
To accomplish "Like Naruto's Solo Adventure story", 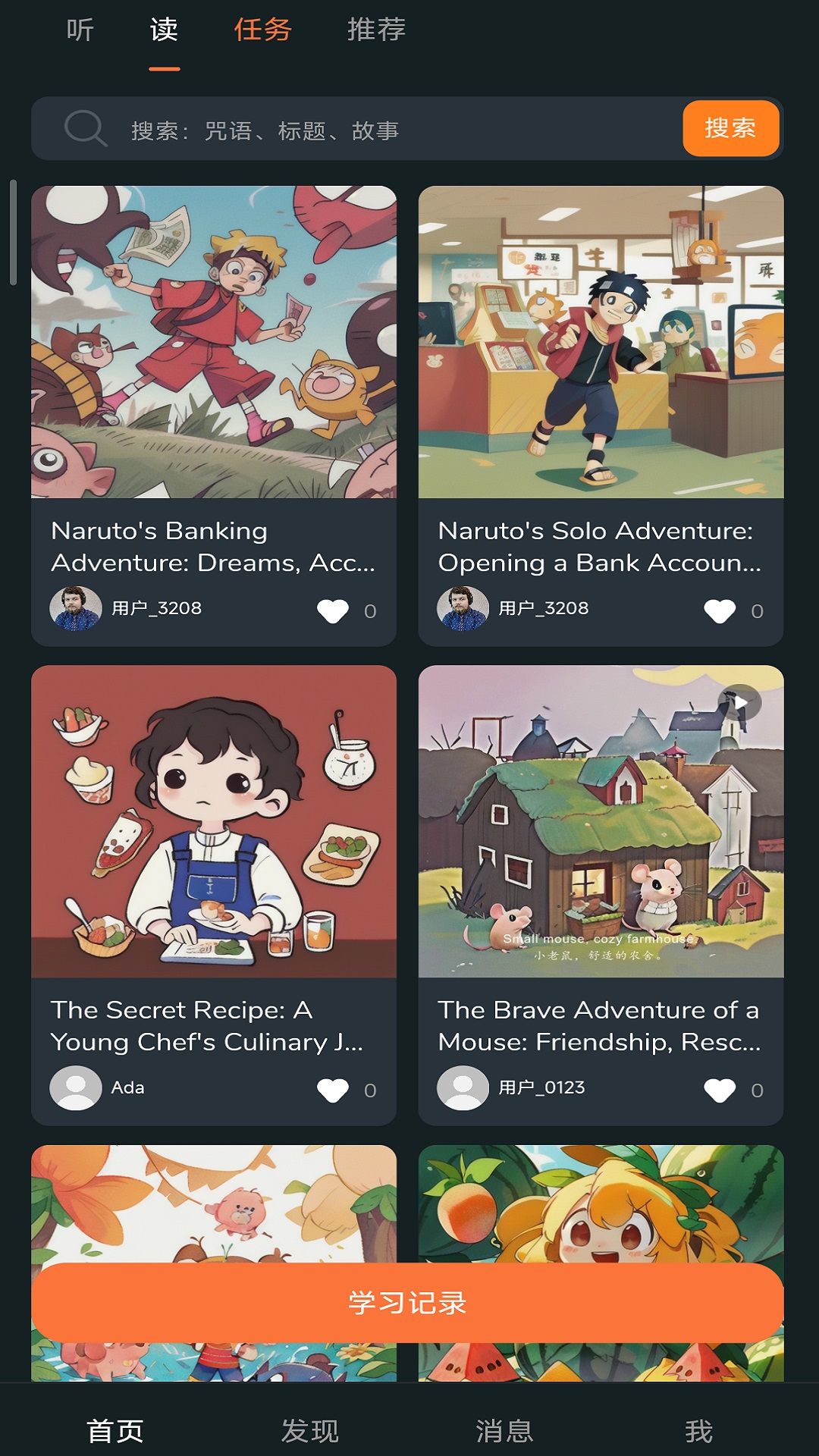I will pyautogui.click(x=720, y=610).
